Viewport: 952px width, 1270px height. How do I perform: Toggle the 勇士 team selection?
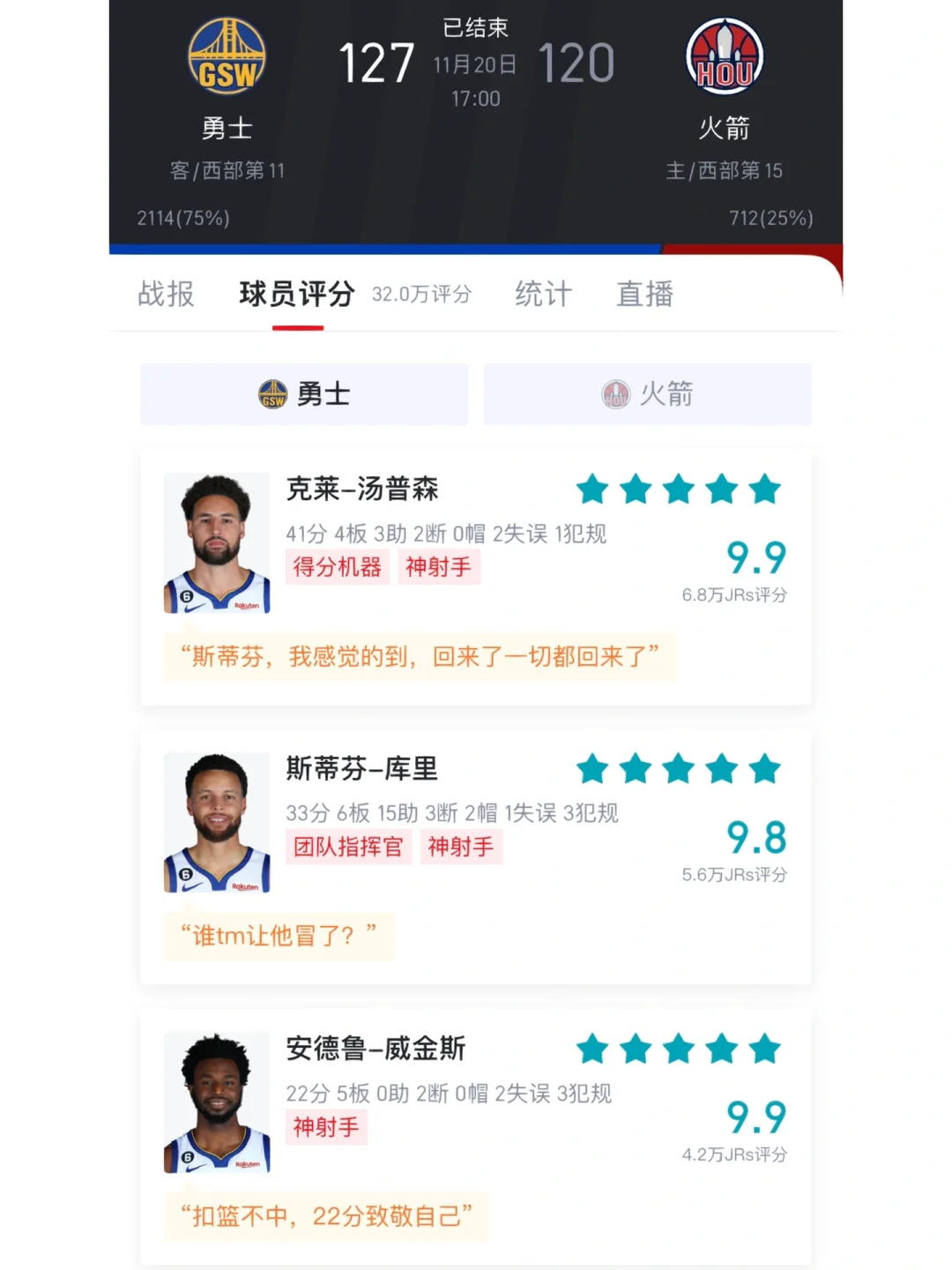304,394
